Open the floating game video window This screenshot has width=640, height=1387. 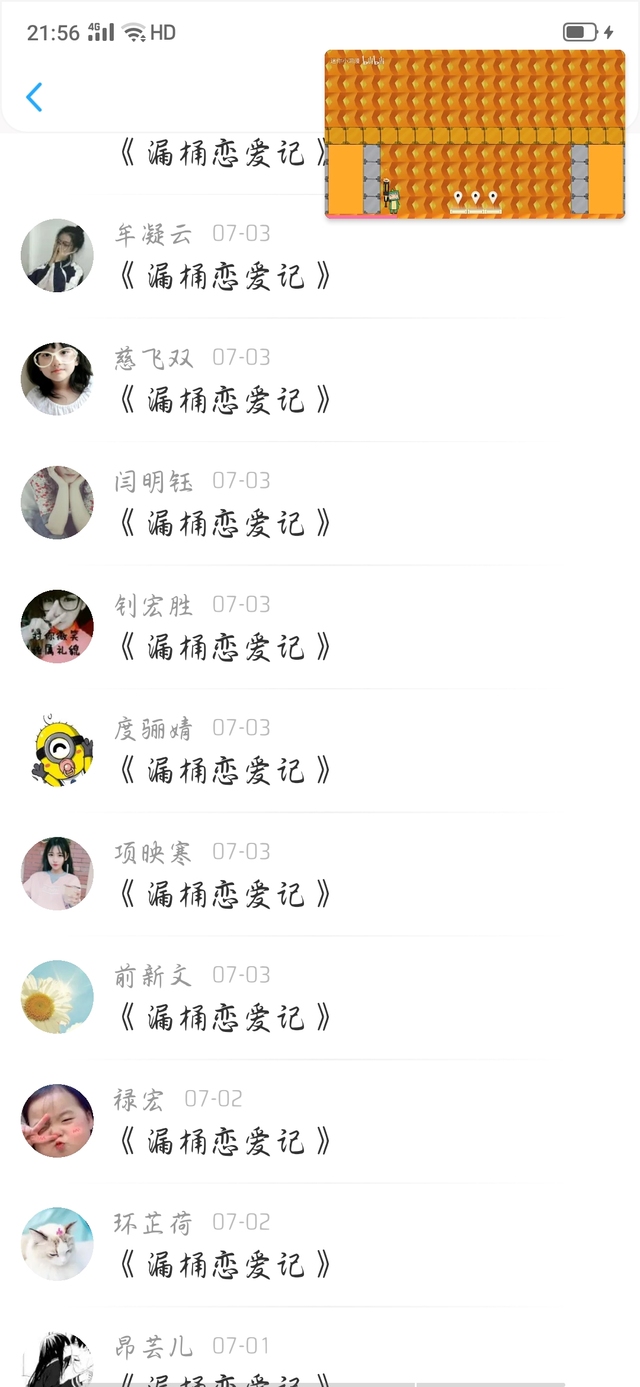pyautogui.click(x=475, y=134)
